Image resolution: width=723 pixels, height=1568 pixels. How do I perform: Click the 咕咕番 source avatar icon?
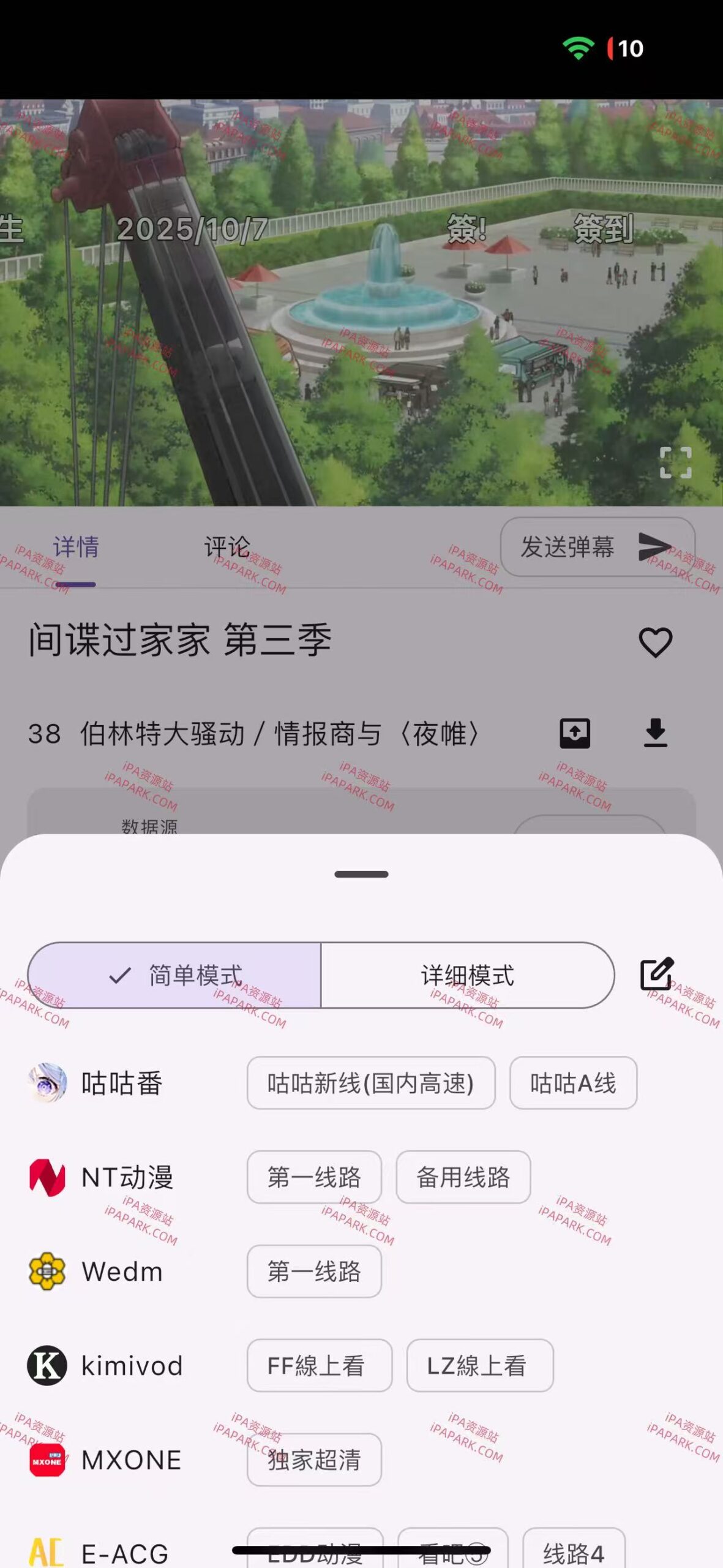click(48, 1083)
